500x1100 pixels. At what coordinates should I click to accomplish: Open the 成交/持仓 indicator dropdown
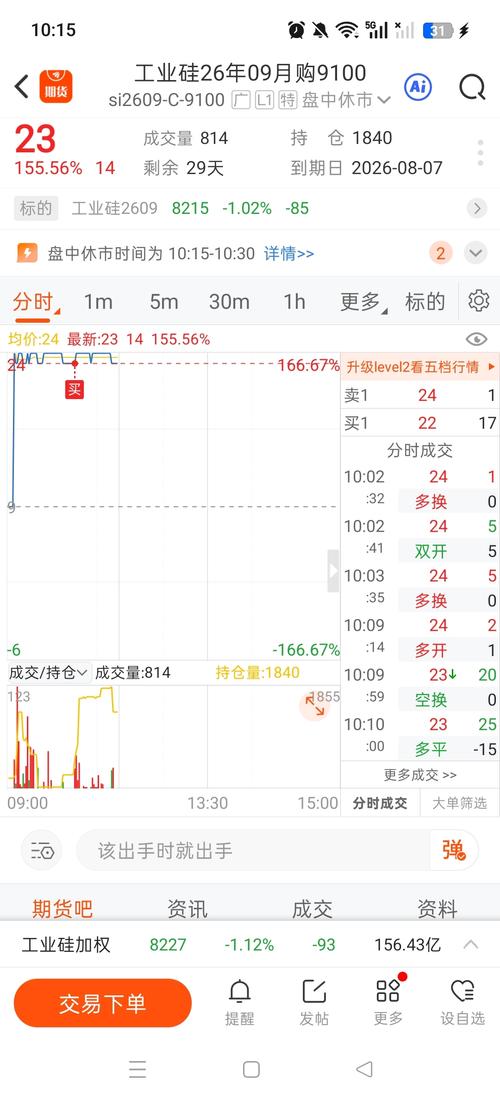coord(48,673)
